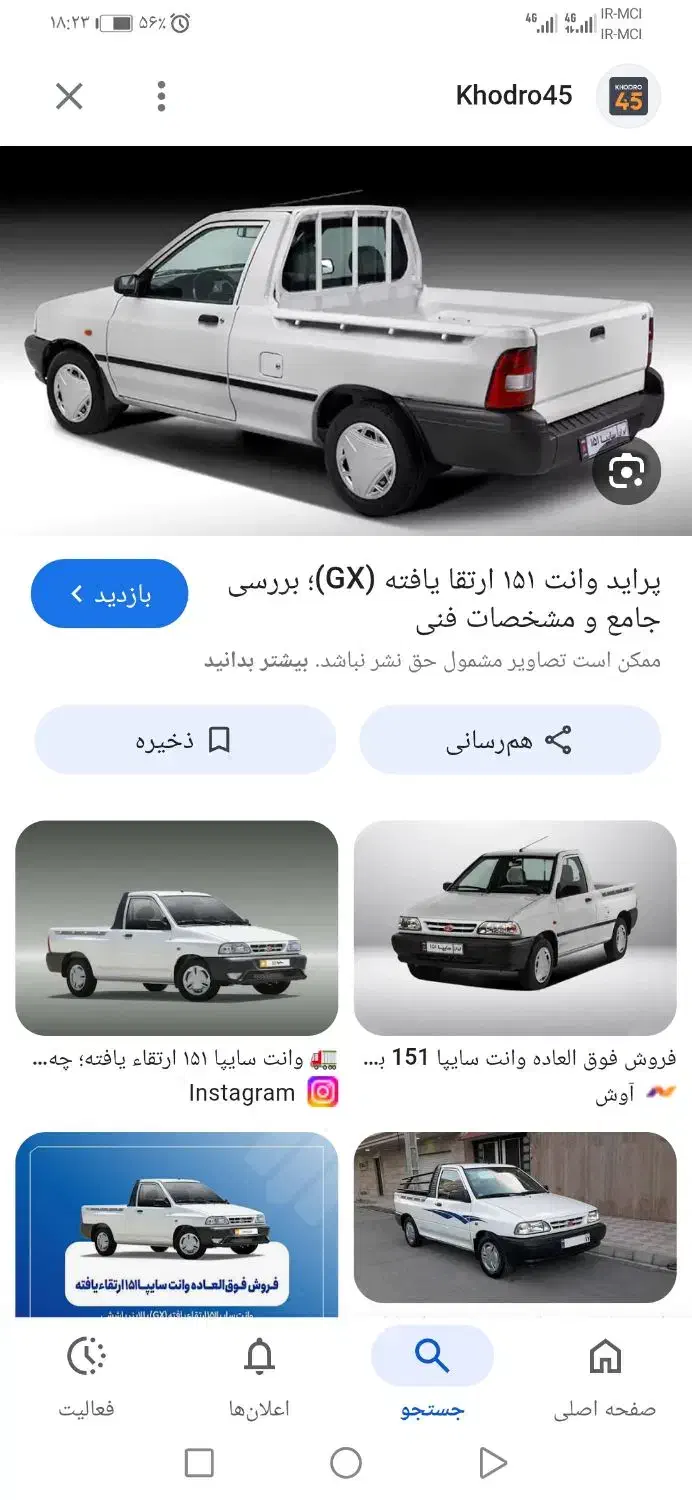Screen dimensions: 692x1500
Task: Select the جستجو search tab
Action: (x=432, y=1378)
